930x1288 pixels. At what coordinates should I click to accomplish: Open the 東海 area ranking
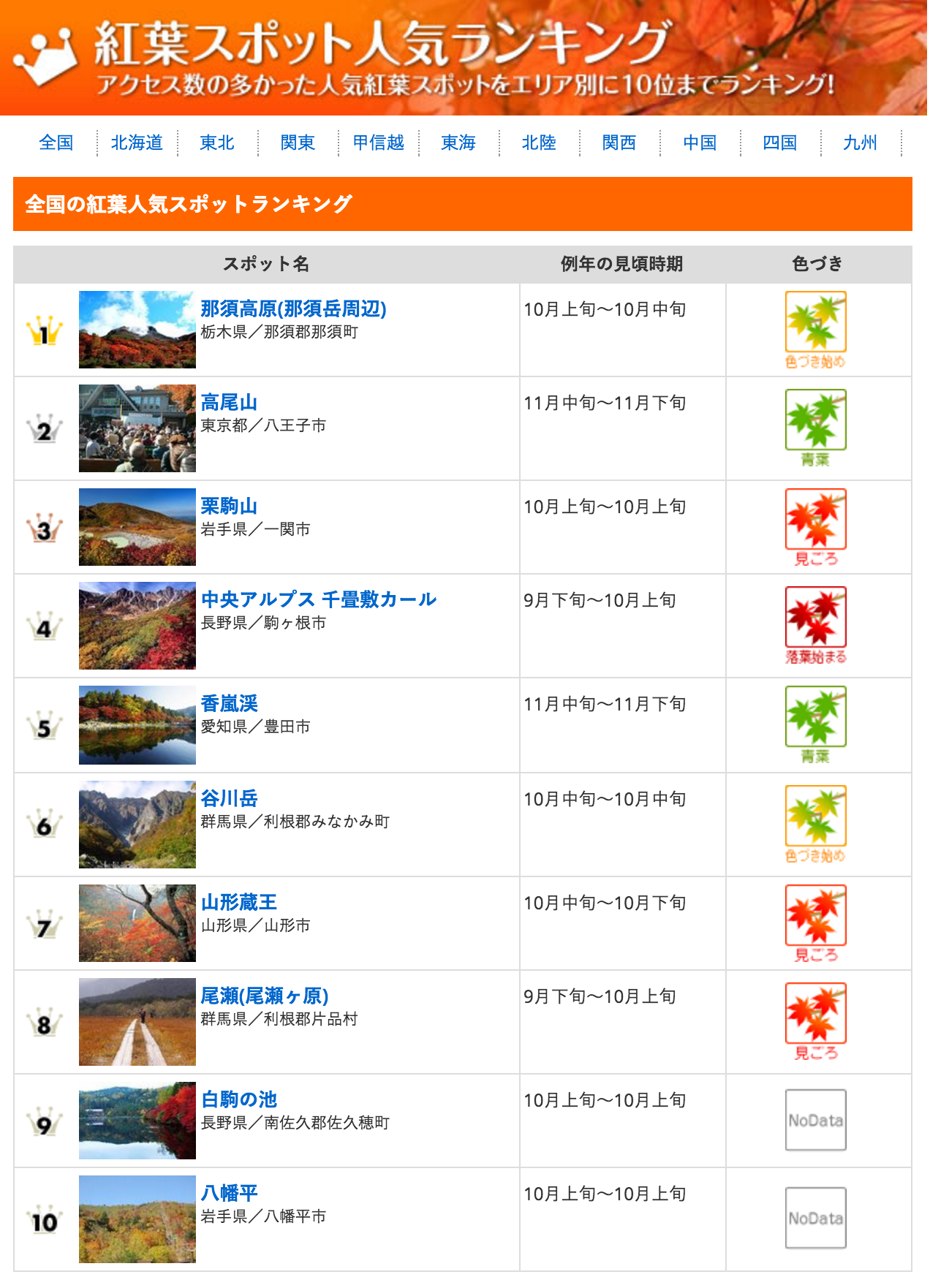(458, 143)
